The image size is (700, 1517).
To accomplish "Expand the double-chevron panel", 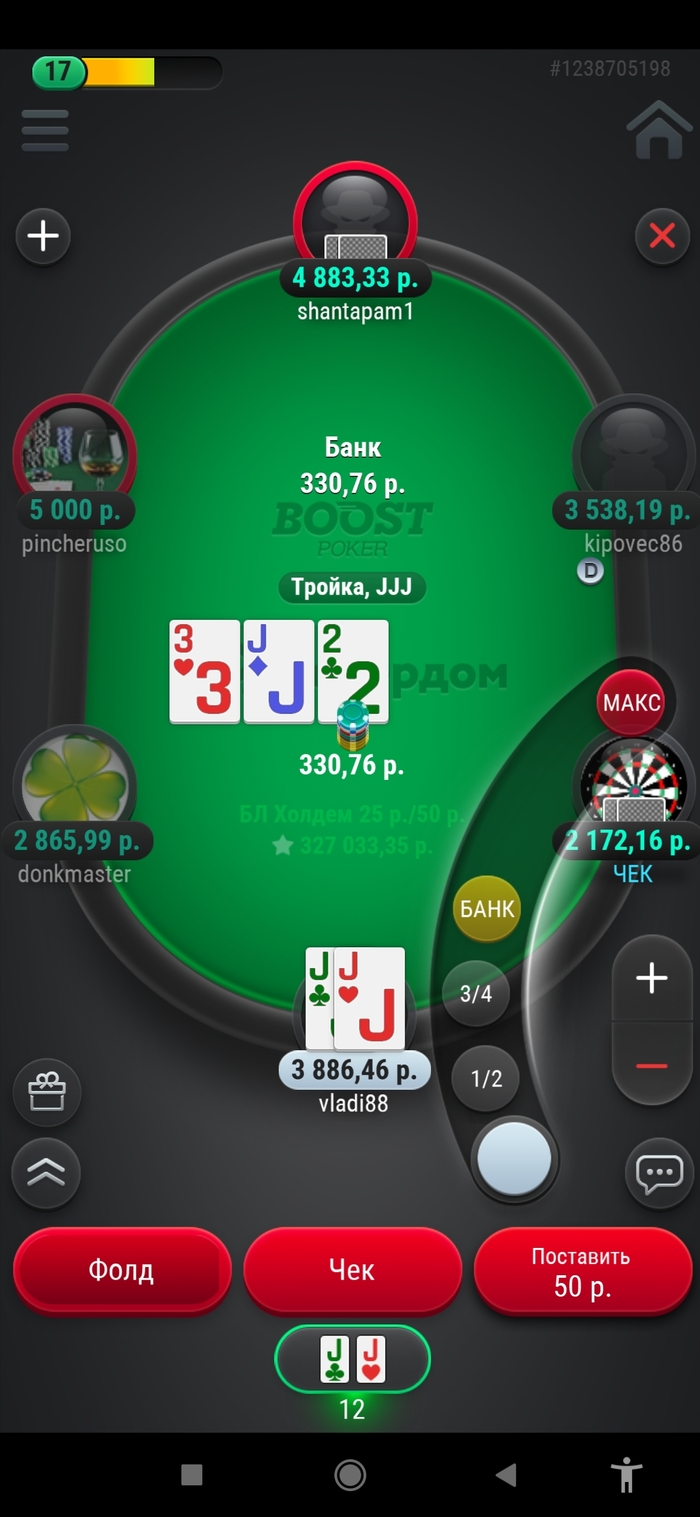I will (46, 1173).
